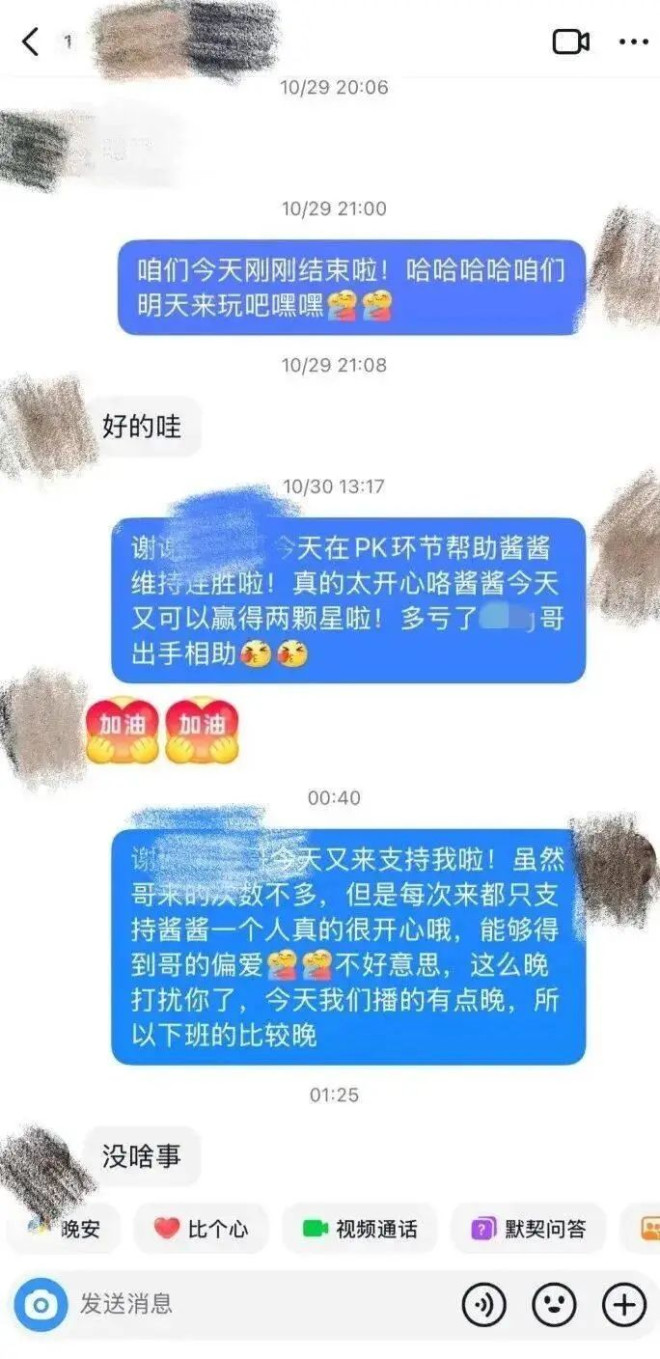Tap the 比个心 quick chip
The image size is (660, 1359).
pos(201,1229)
